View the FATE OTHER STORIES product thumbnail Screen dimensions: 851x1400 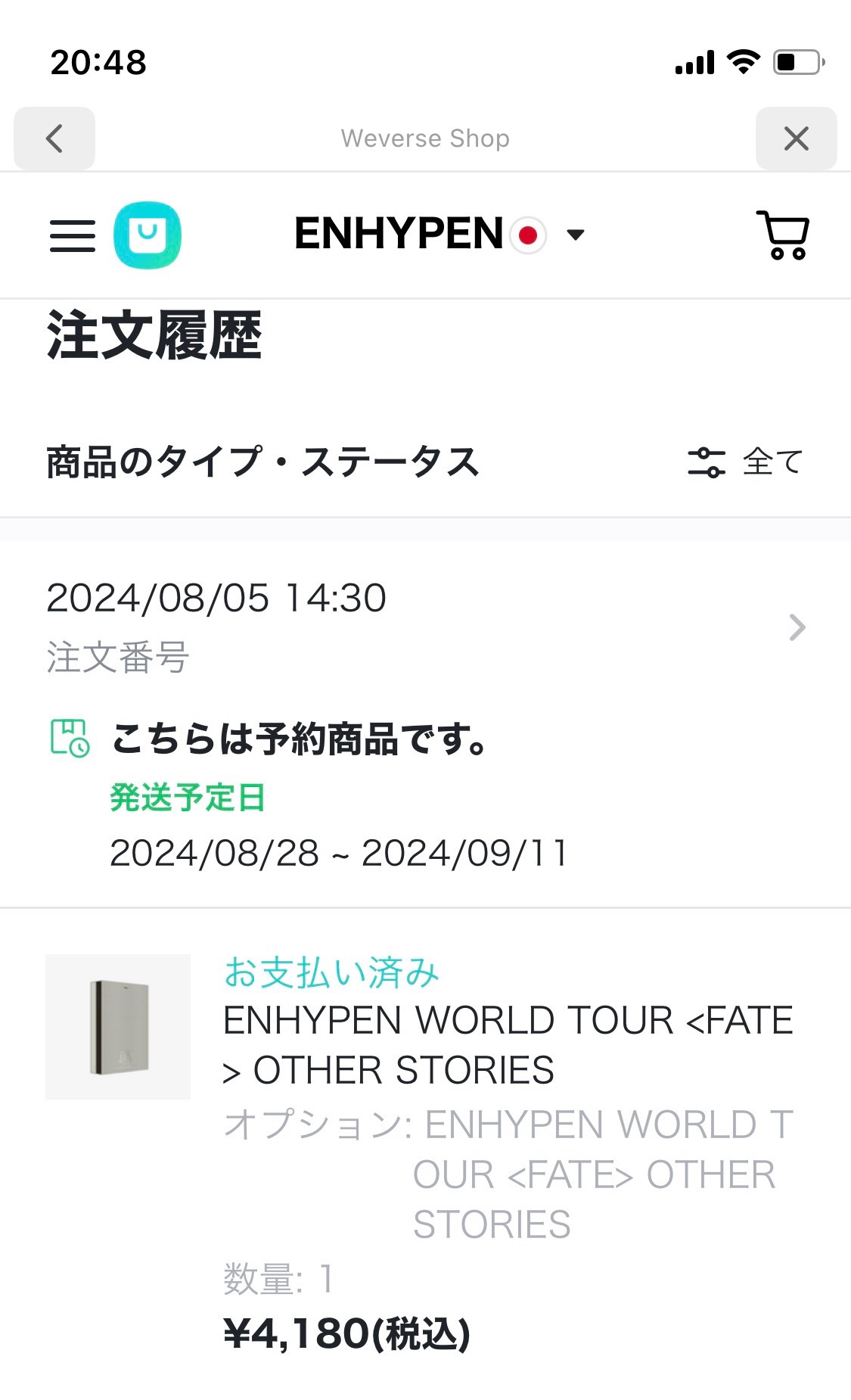coord(118,1026)
